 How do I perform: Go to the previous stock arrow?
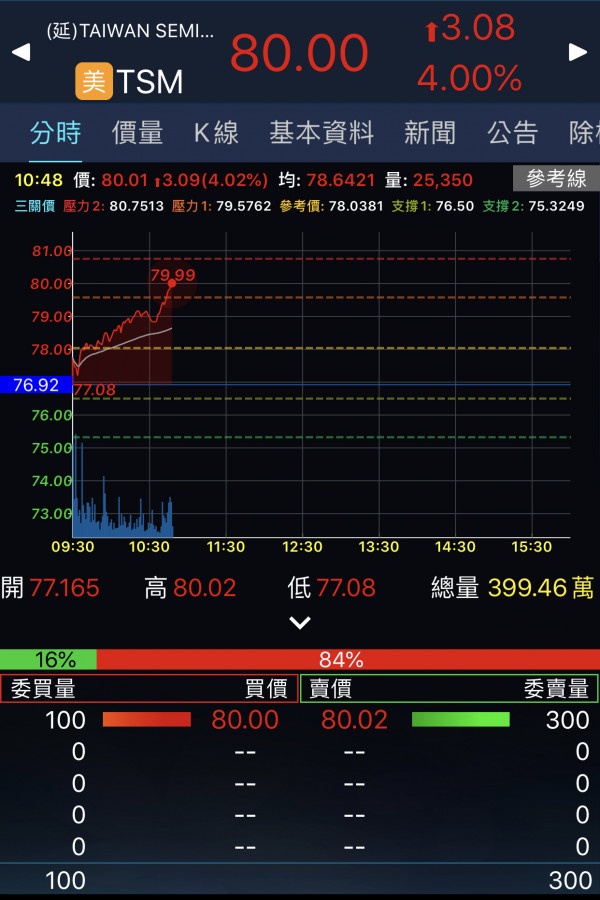[x=20, y=52]
